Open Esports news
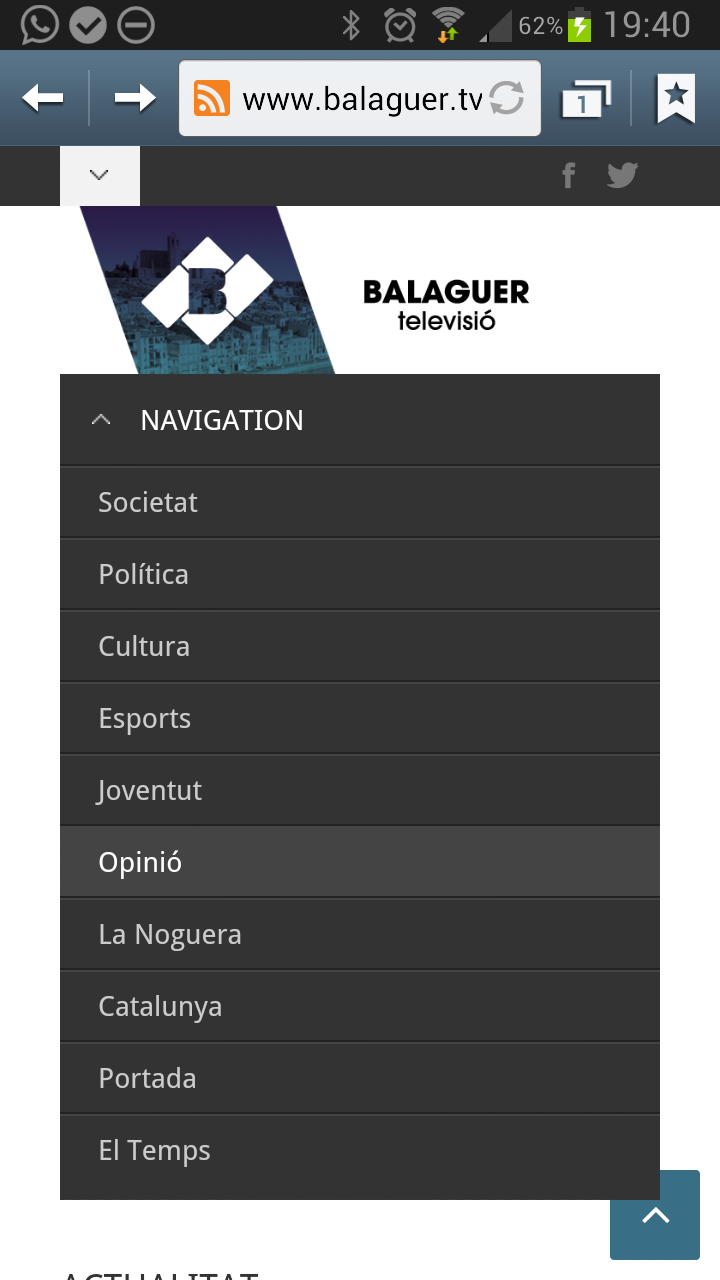Viewport: 720px width, 1280px height. tap(360, 718)
